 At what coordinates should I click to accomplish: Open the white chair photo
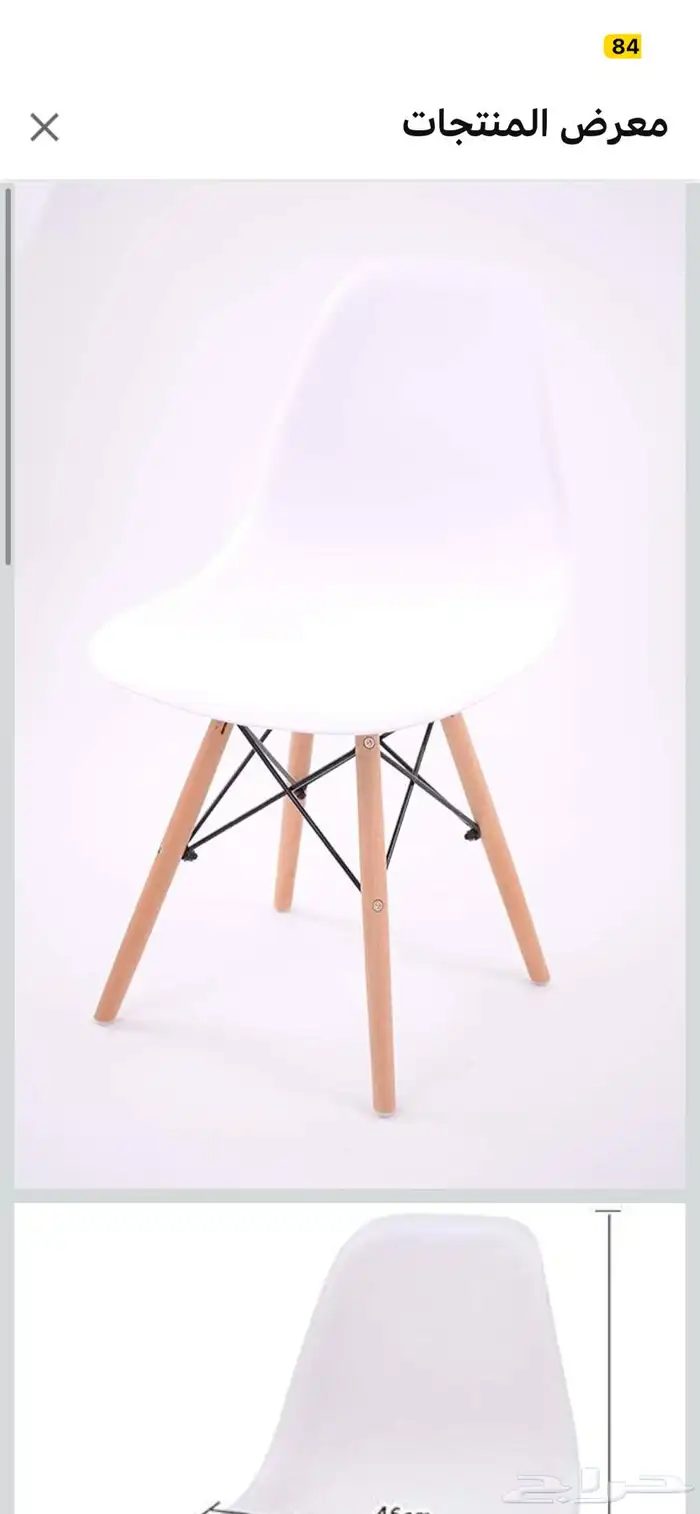pos(349,684)
